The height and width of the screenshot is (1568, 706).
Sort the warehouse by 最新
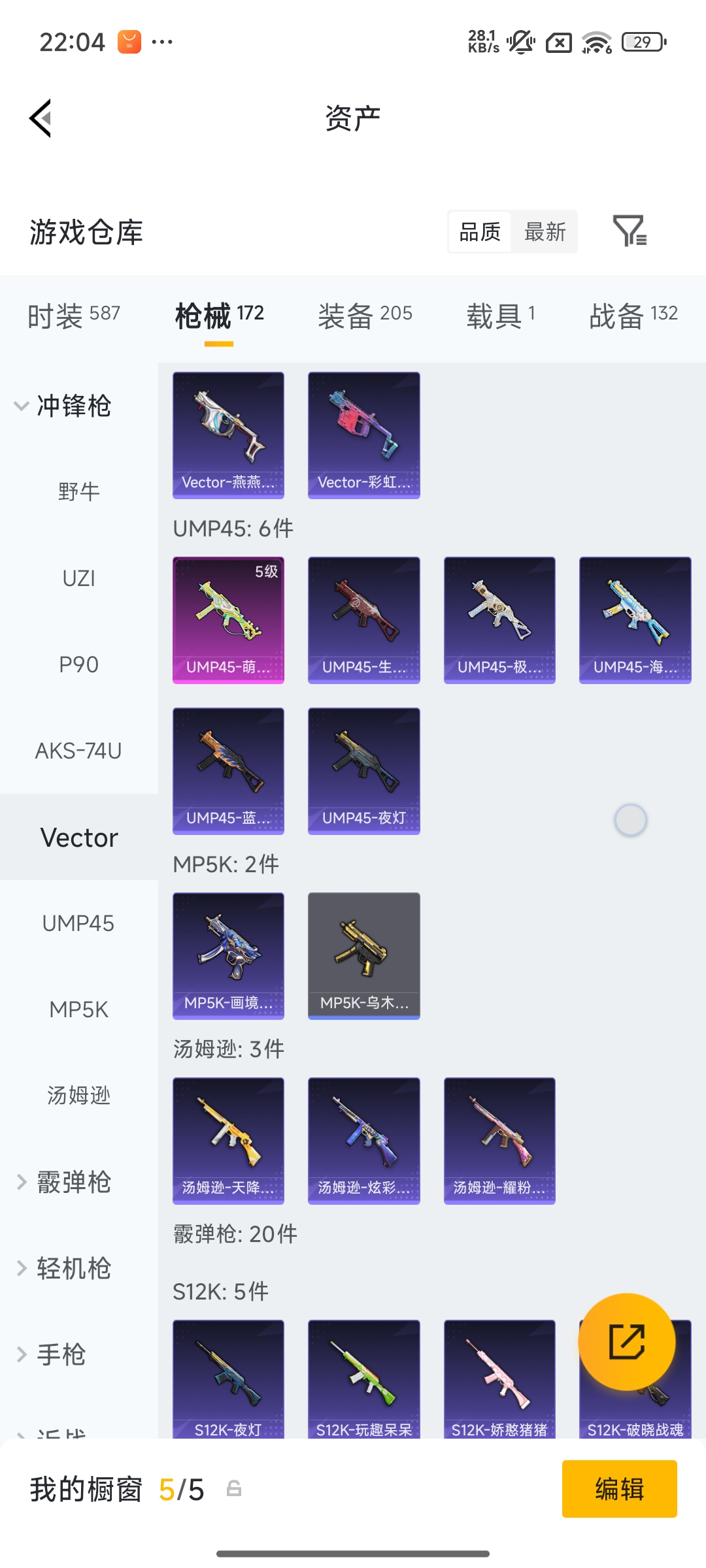coord(545,232)
